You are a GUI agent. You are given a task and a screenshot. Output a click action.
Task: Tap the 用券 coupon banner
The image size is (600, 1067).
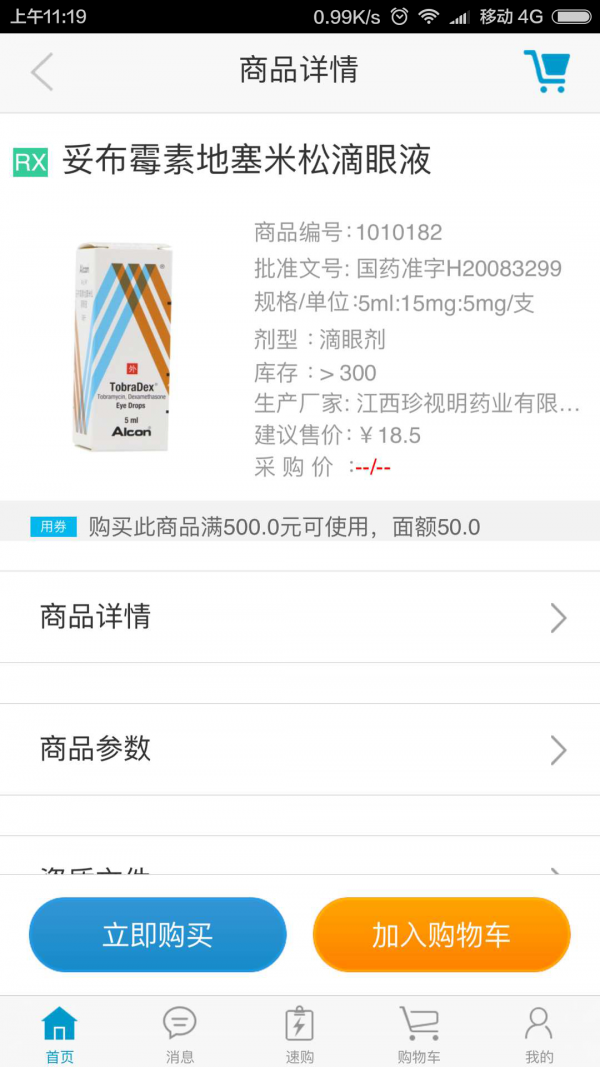coord(300,526)
